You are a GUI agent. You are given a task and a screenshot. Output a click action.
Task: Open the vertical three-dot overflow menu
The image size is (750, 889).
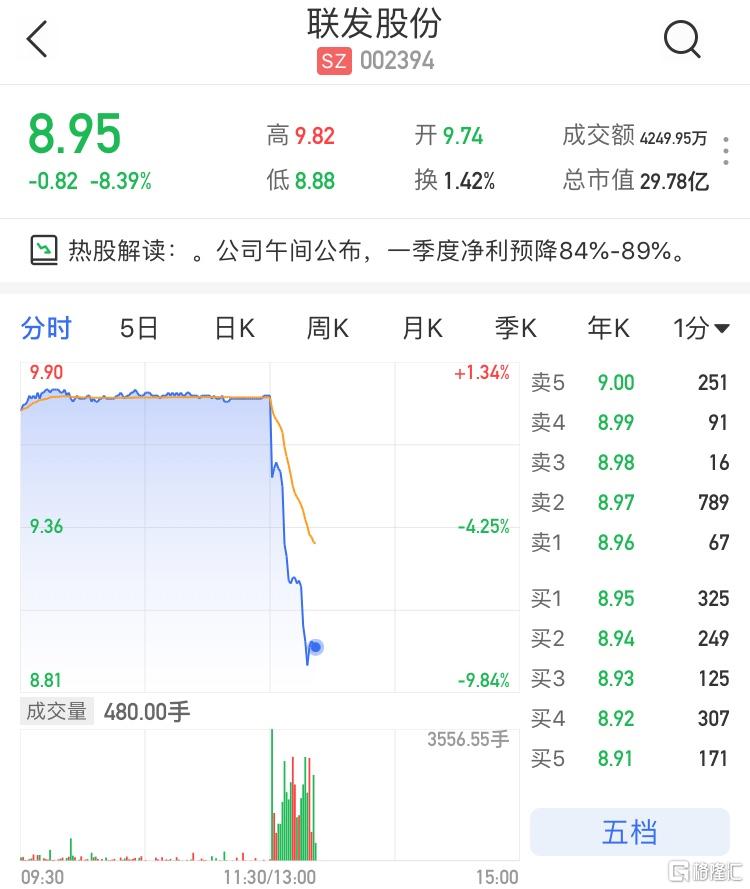(725, 152)
